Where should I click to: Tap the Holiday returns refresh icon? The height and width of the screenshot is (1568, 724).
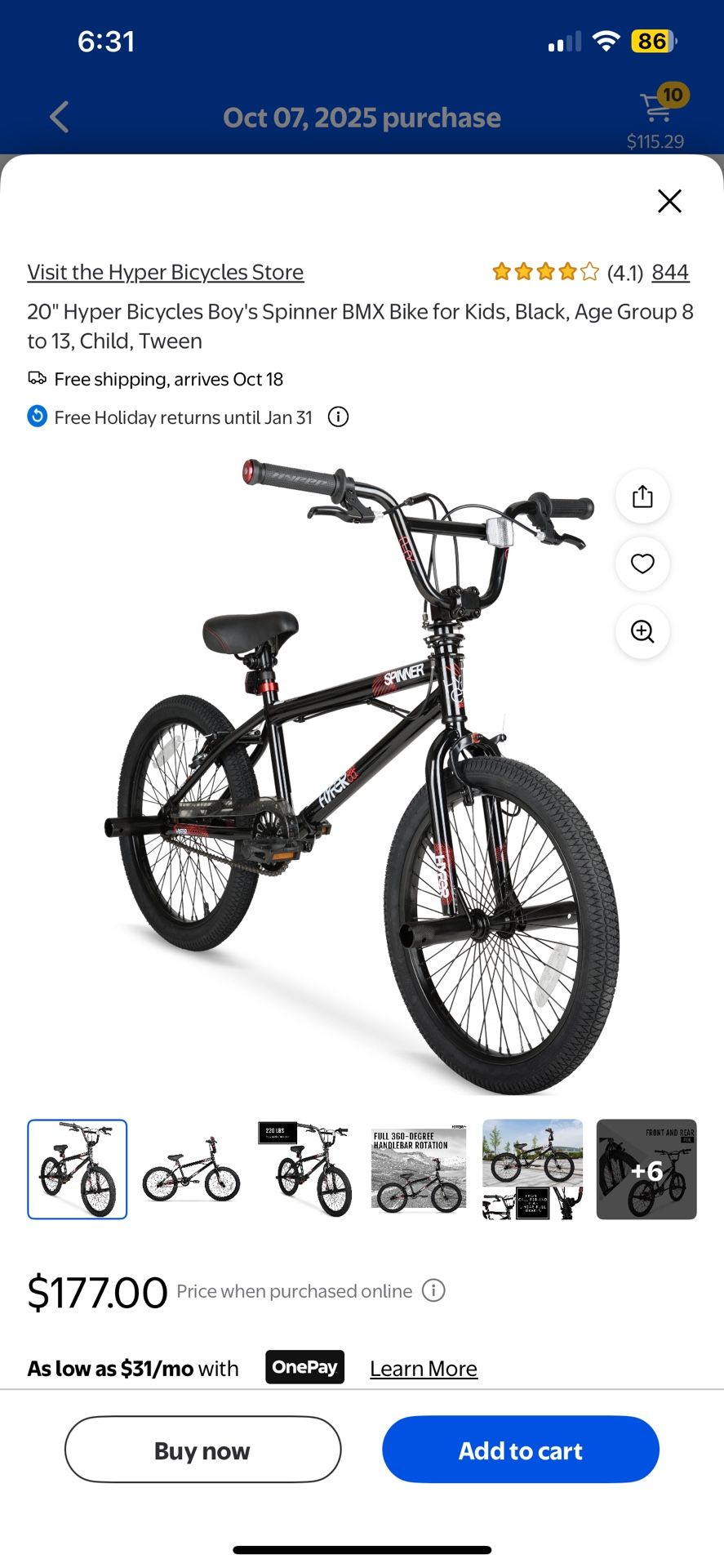tap(36, 416)
